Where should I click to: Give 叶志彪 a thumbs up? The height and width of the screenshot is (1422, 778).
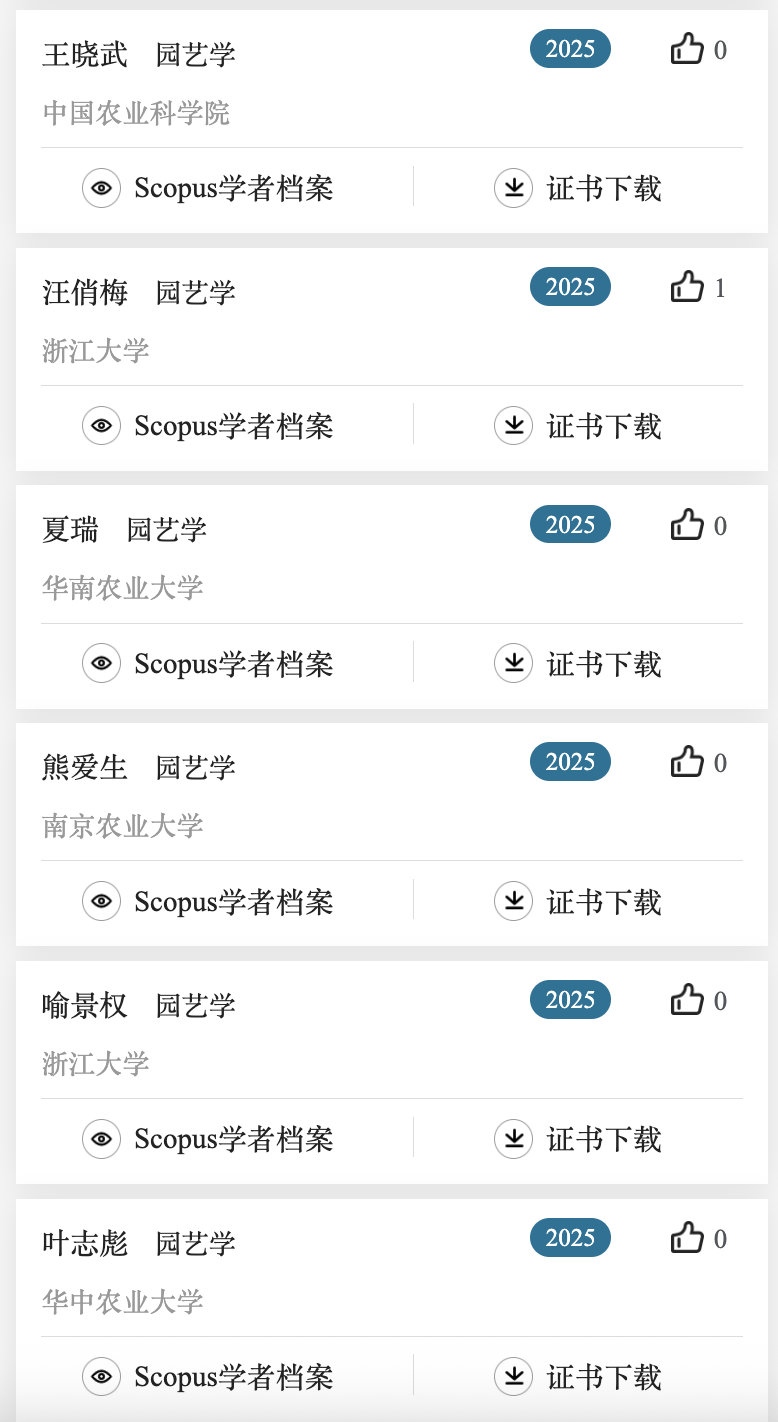[x=687, y=1238]
